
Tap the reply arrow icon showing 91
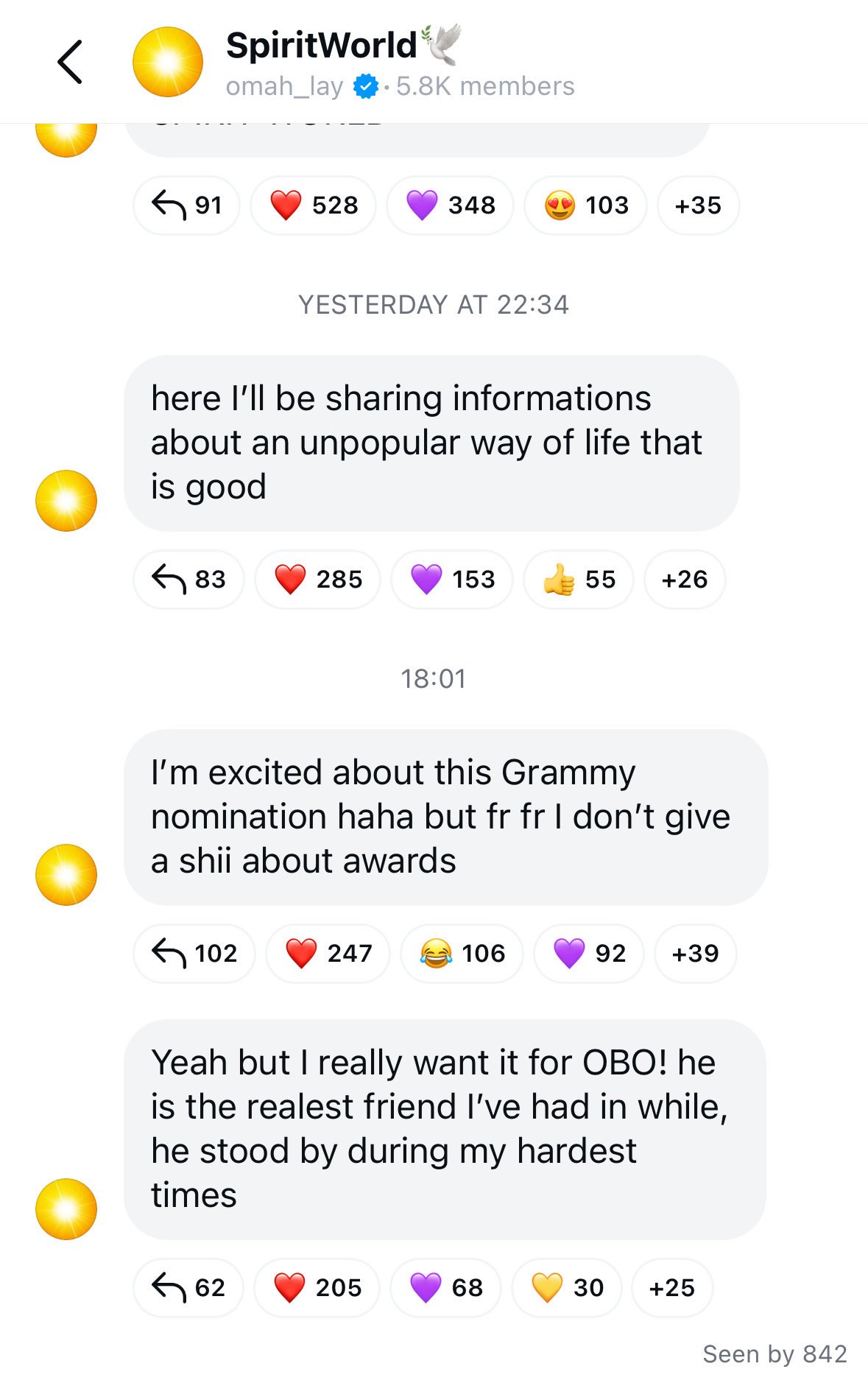click(186, 205)
